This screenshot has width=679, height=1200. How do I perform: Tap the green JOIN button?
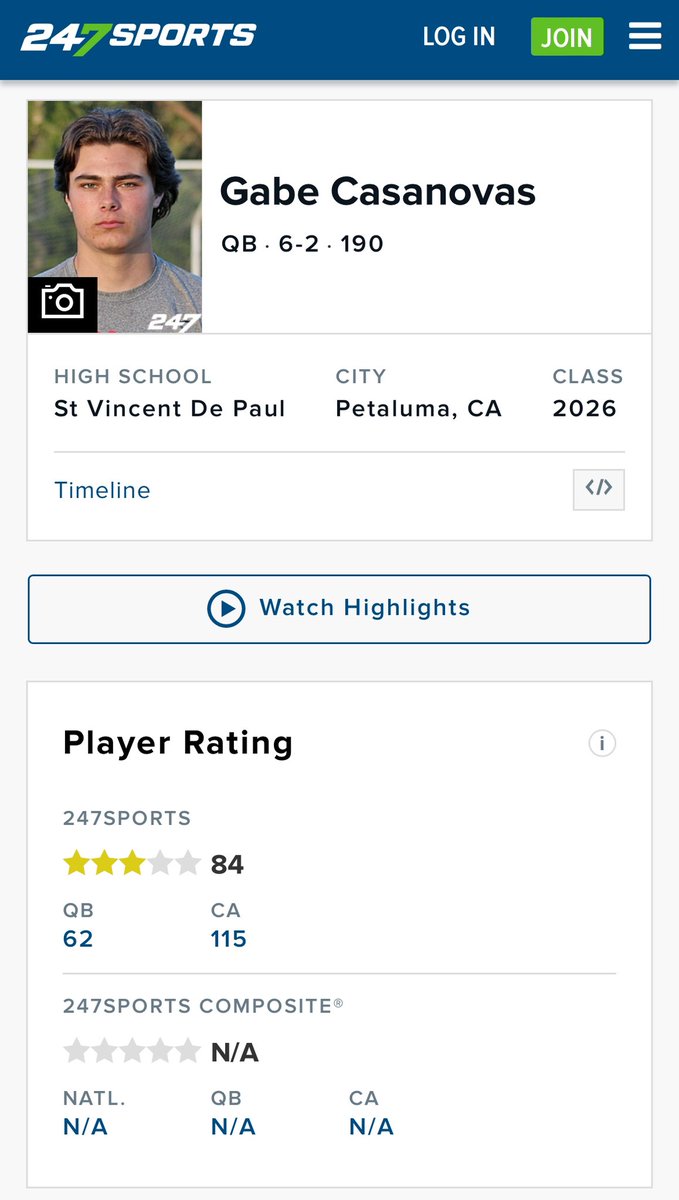[567, 37]
